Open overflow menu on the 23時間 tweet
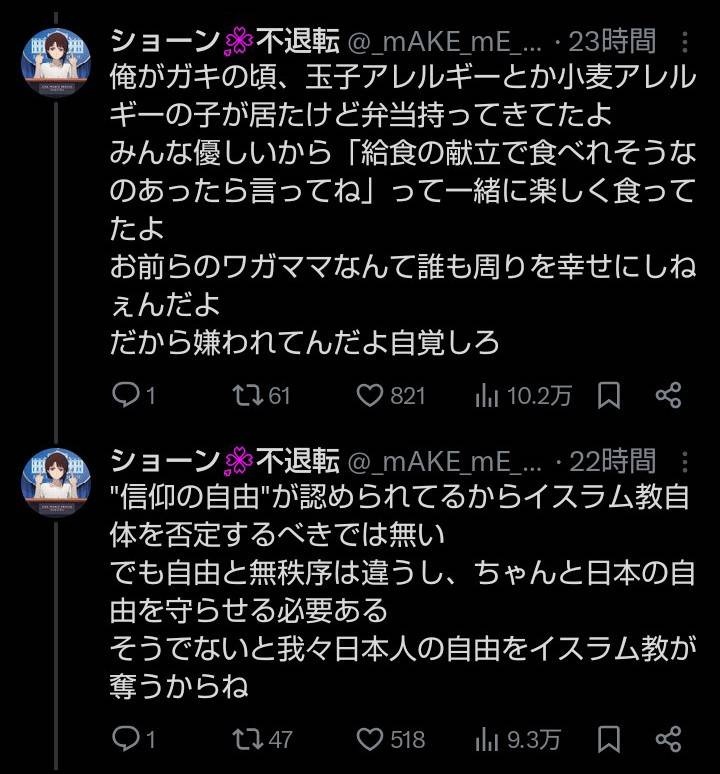This screenshot has width=720, height=774. click(x=685, y=41)
